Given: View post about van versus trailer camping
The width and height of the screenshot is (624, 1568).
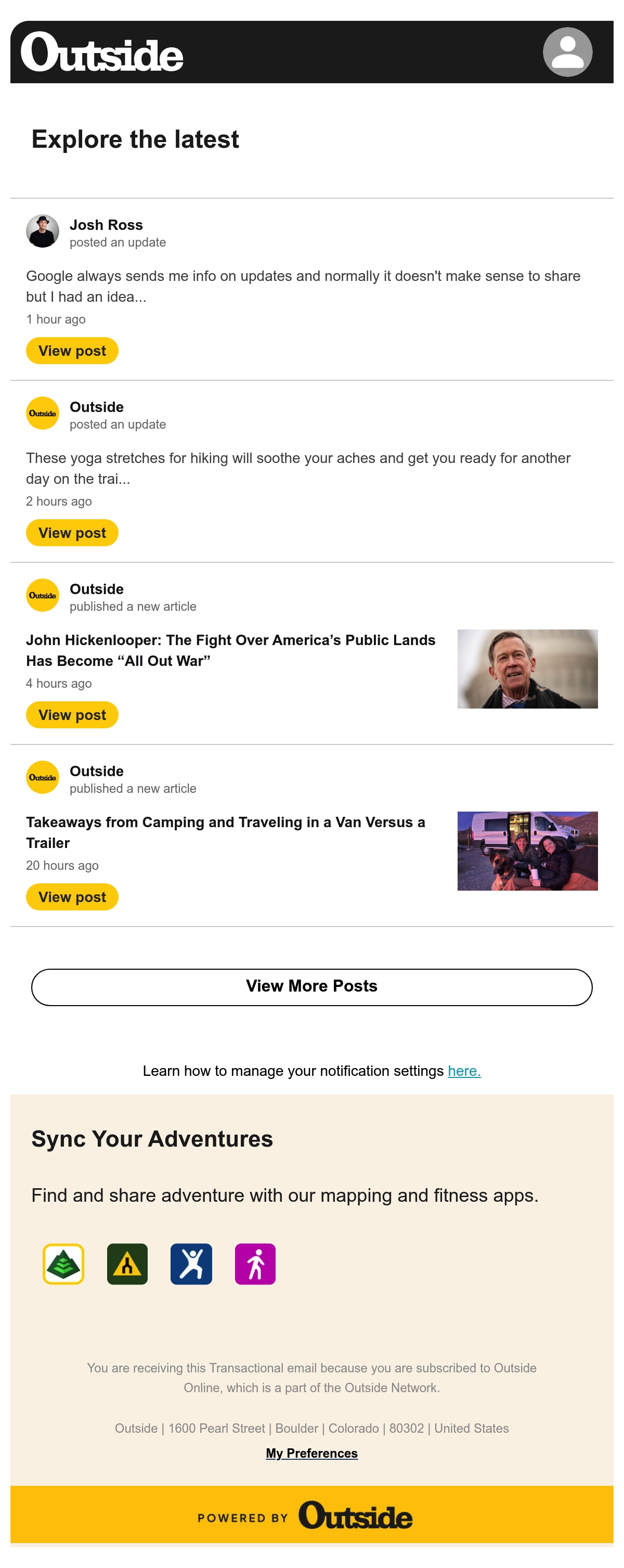Looking at the screenshot, I should 72,896.
